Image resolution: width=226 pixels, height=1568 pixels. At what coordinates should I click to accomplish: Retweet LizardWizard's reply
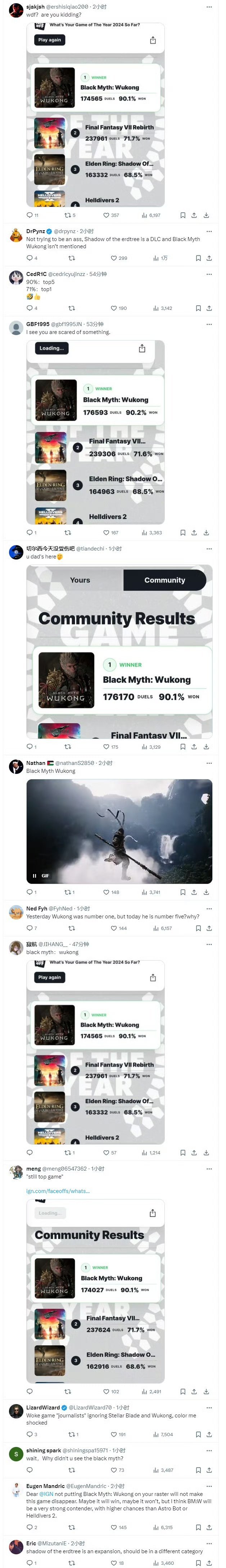[x=73, y=1434]
